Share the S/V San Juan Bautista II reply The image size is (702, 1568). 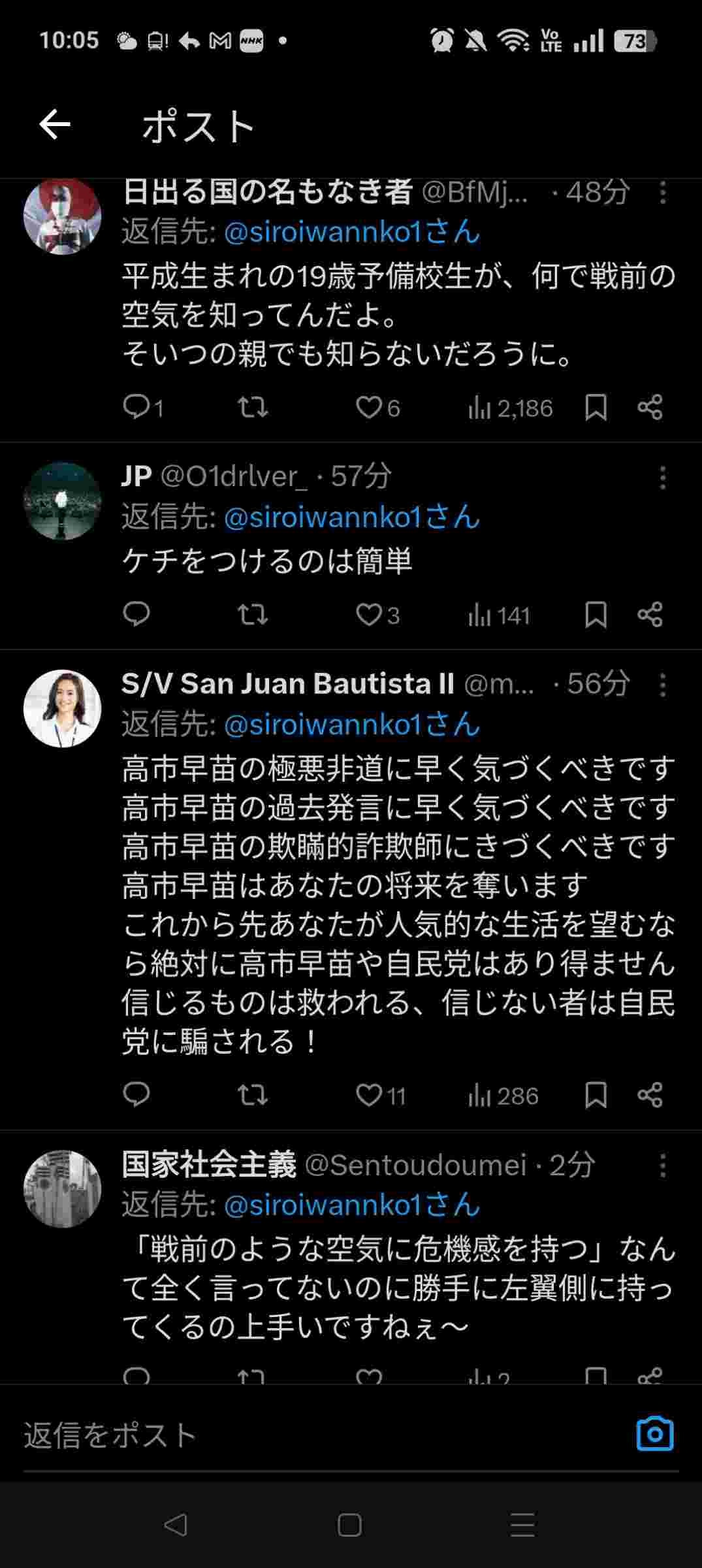tap(650, 1095)
